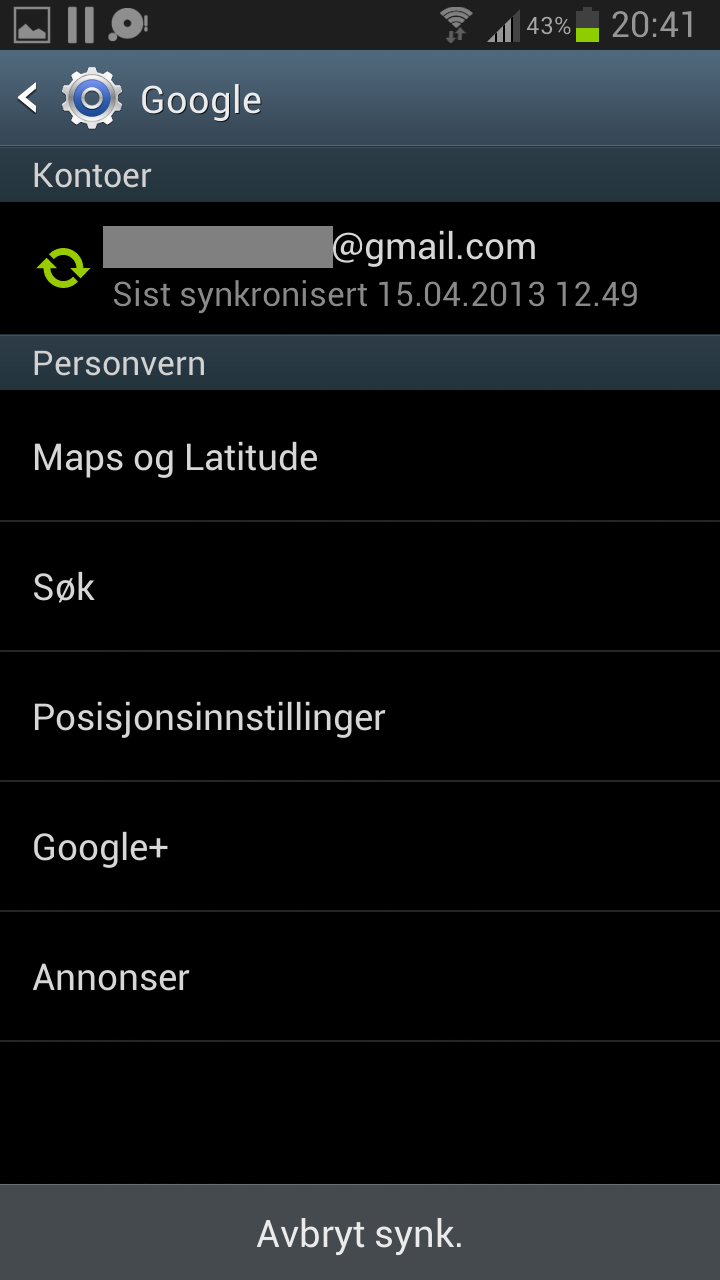Open Posisjonsinnstillinger
The width and height of the screenshot is (720, 1280).
(x=360, y=716)
